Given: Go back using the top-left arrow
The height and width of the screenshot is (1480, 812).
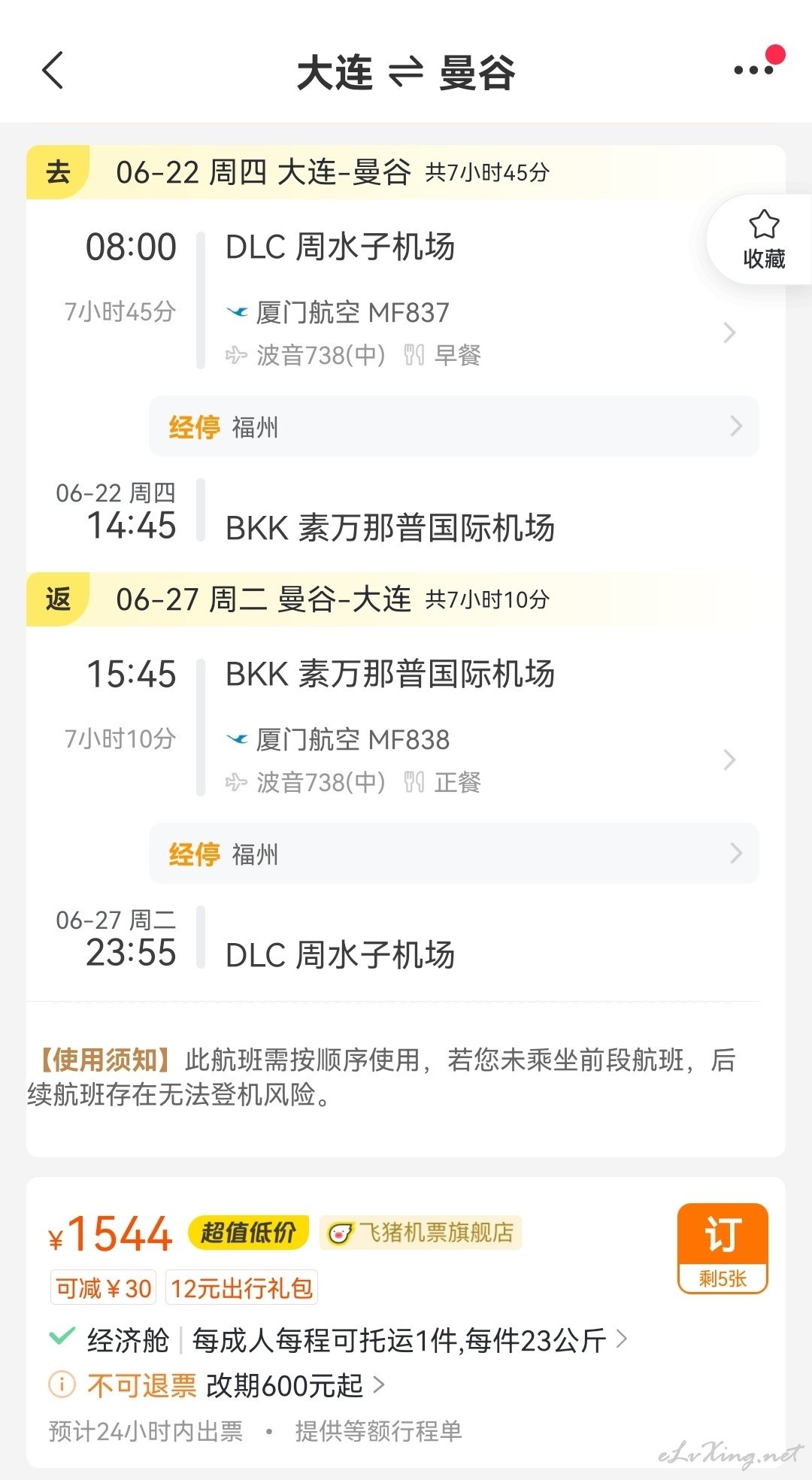Looking at the screenshot, I should point(53,71).
